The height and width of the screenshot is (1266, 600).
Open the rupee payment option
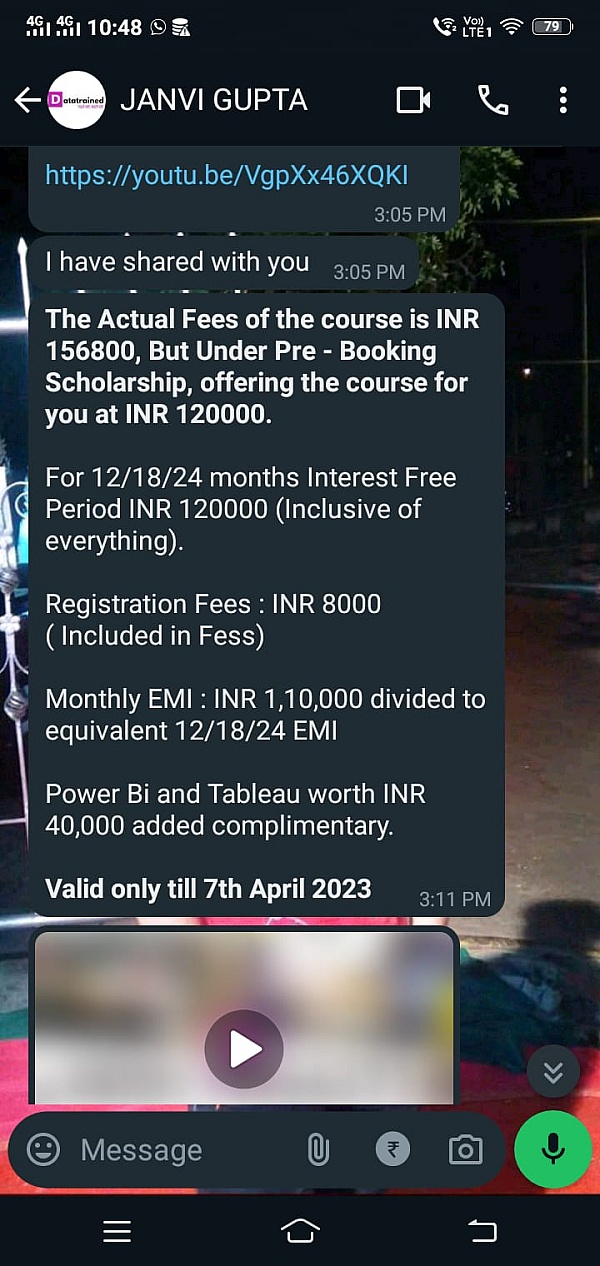click(x=393, y=1150)
